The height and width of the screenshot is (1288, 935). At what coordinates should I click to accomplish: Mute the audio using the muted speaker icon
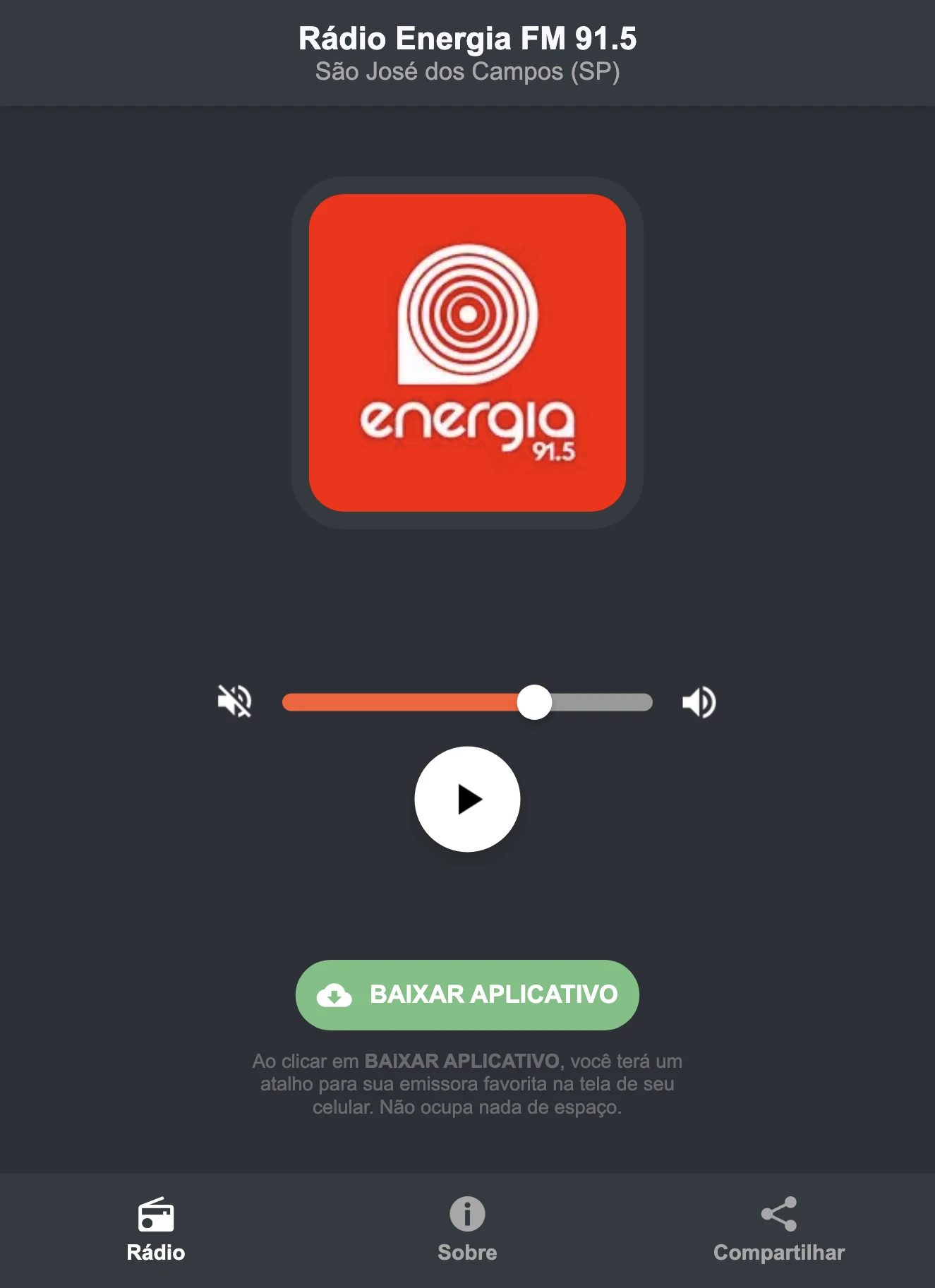pos(236,702)
